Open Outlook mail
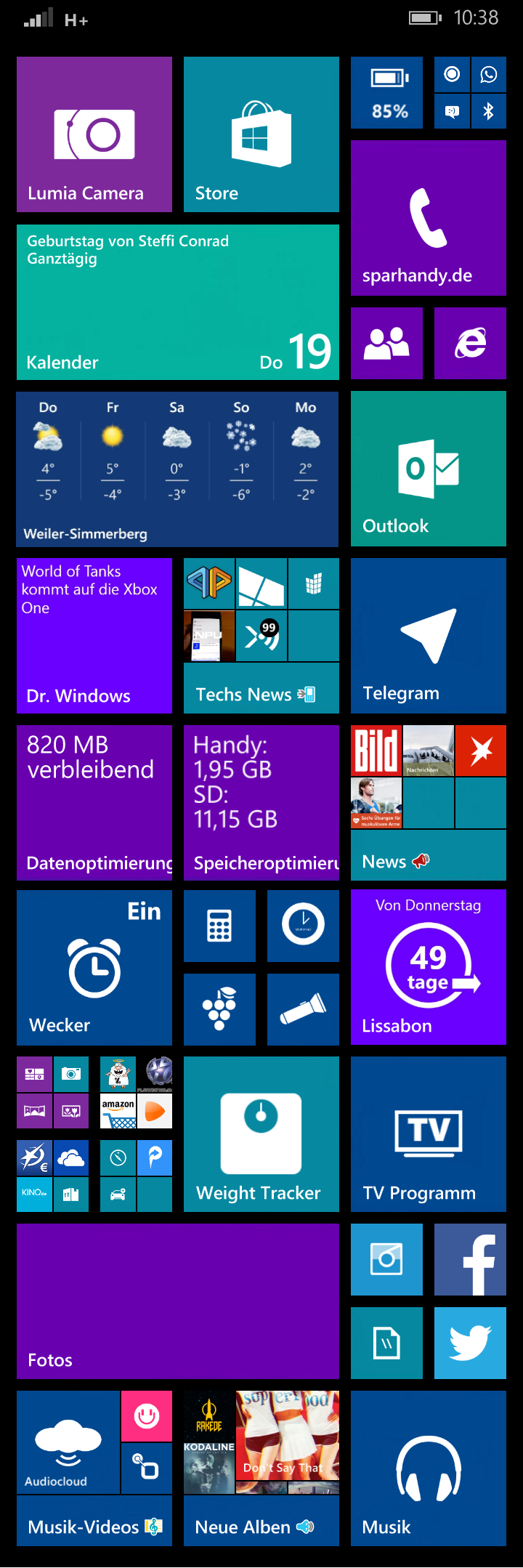The image size is (523, 1568). coord(429,469)
